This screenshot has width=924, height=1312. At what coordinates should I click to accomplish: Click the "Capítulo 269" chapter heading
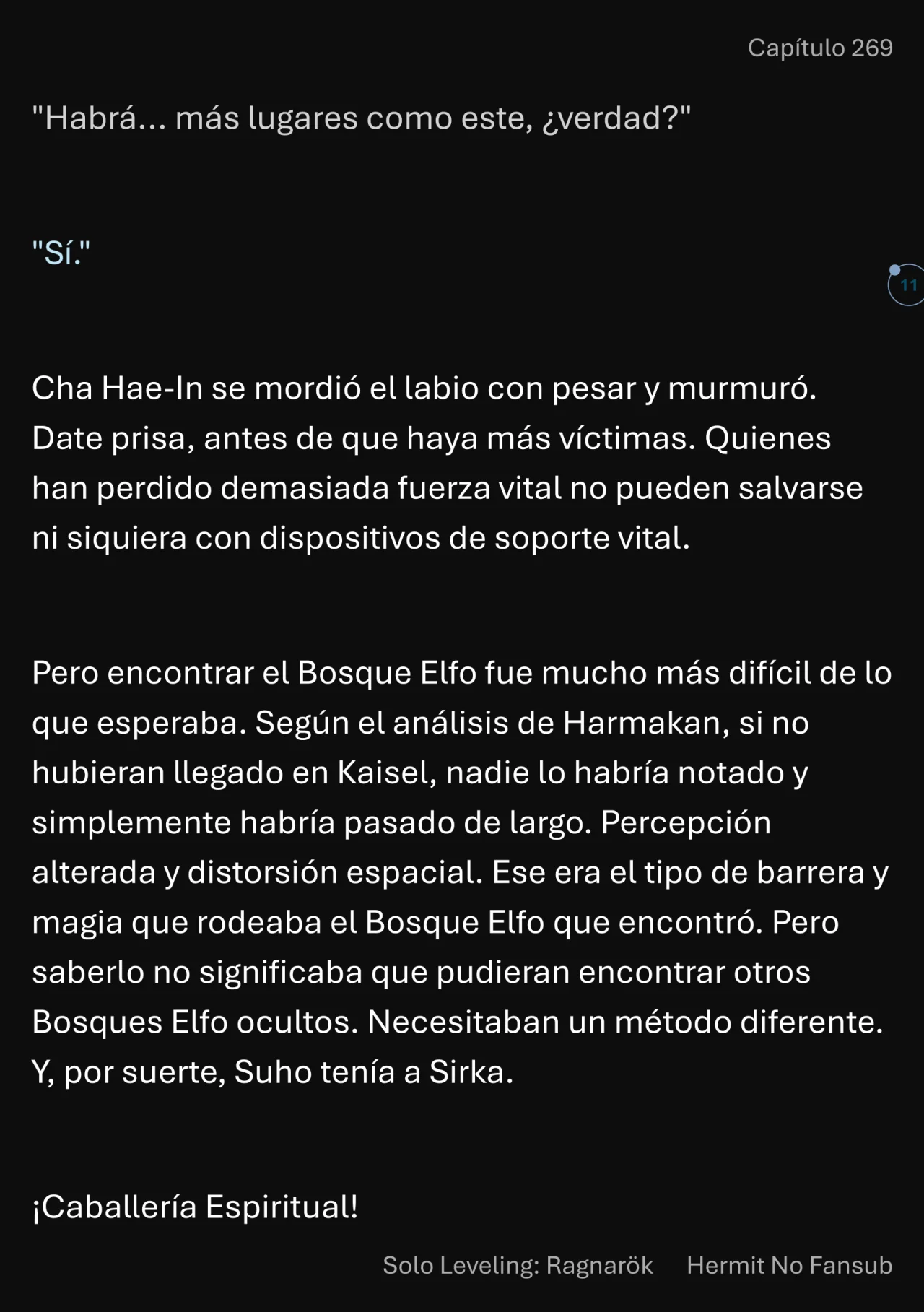coord(821,48)
